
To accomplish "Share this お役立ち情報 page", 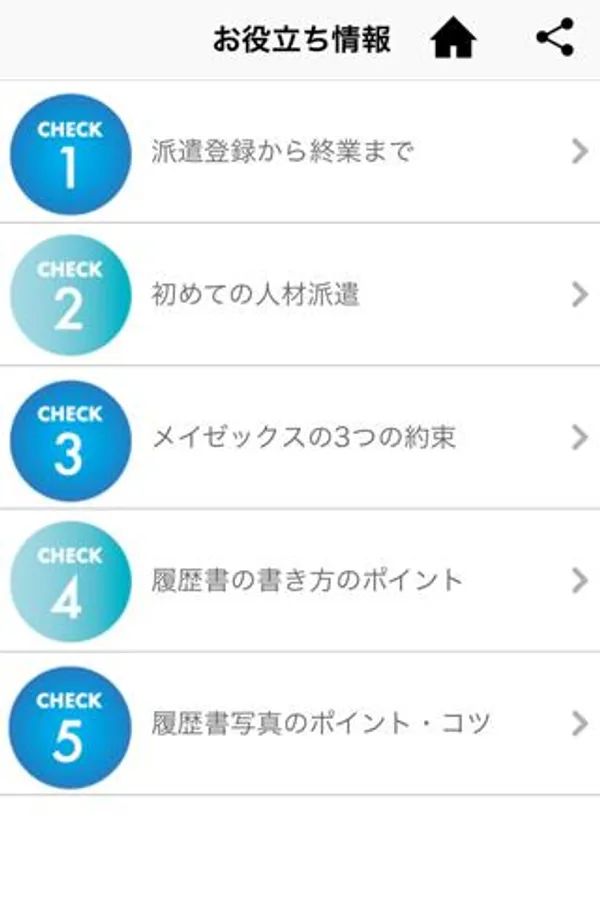I will (555, 39).
